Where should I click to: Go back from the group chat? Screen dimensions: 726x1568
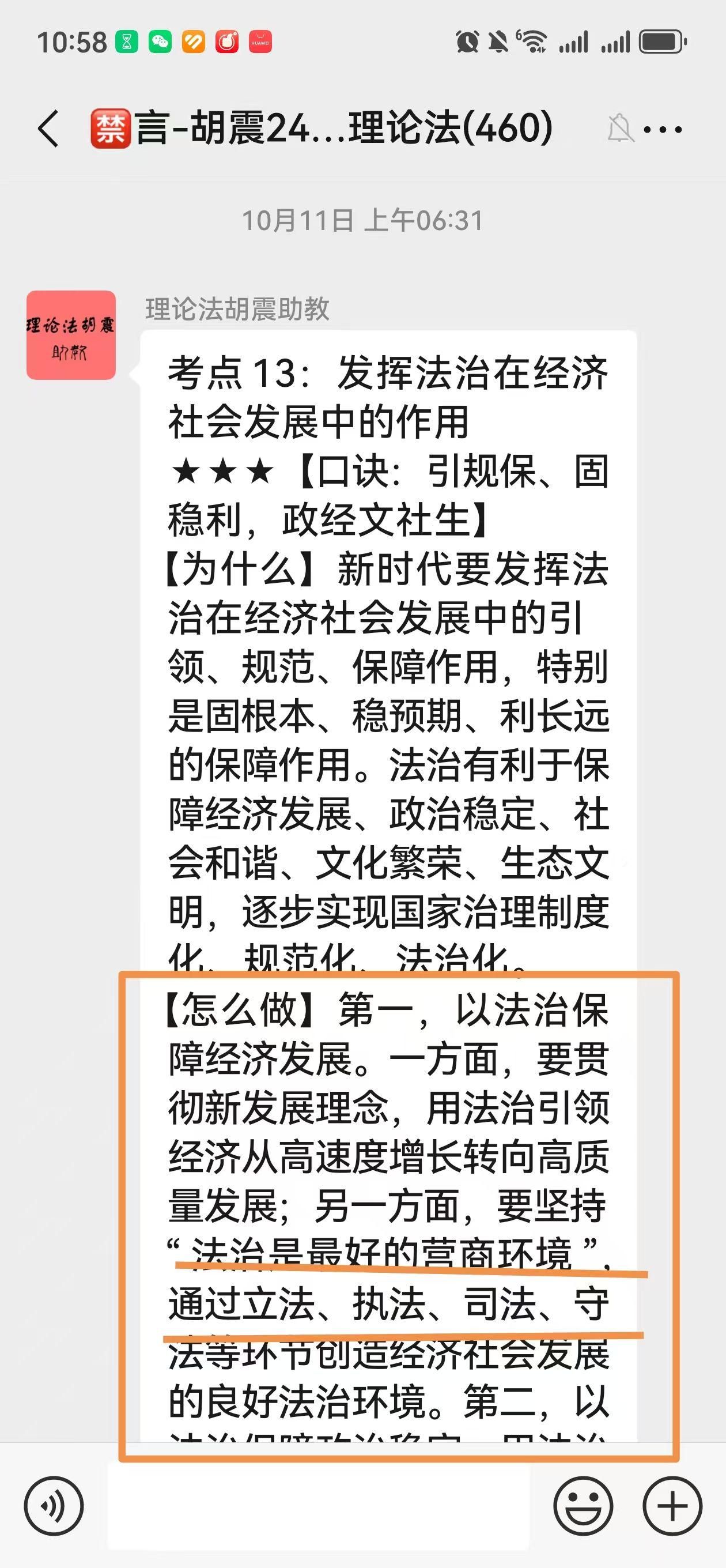click(x=48, y=129)
